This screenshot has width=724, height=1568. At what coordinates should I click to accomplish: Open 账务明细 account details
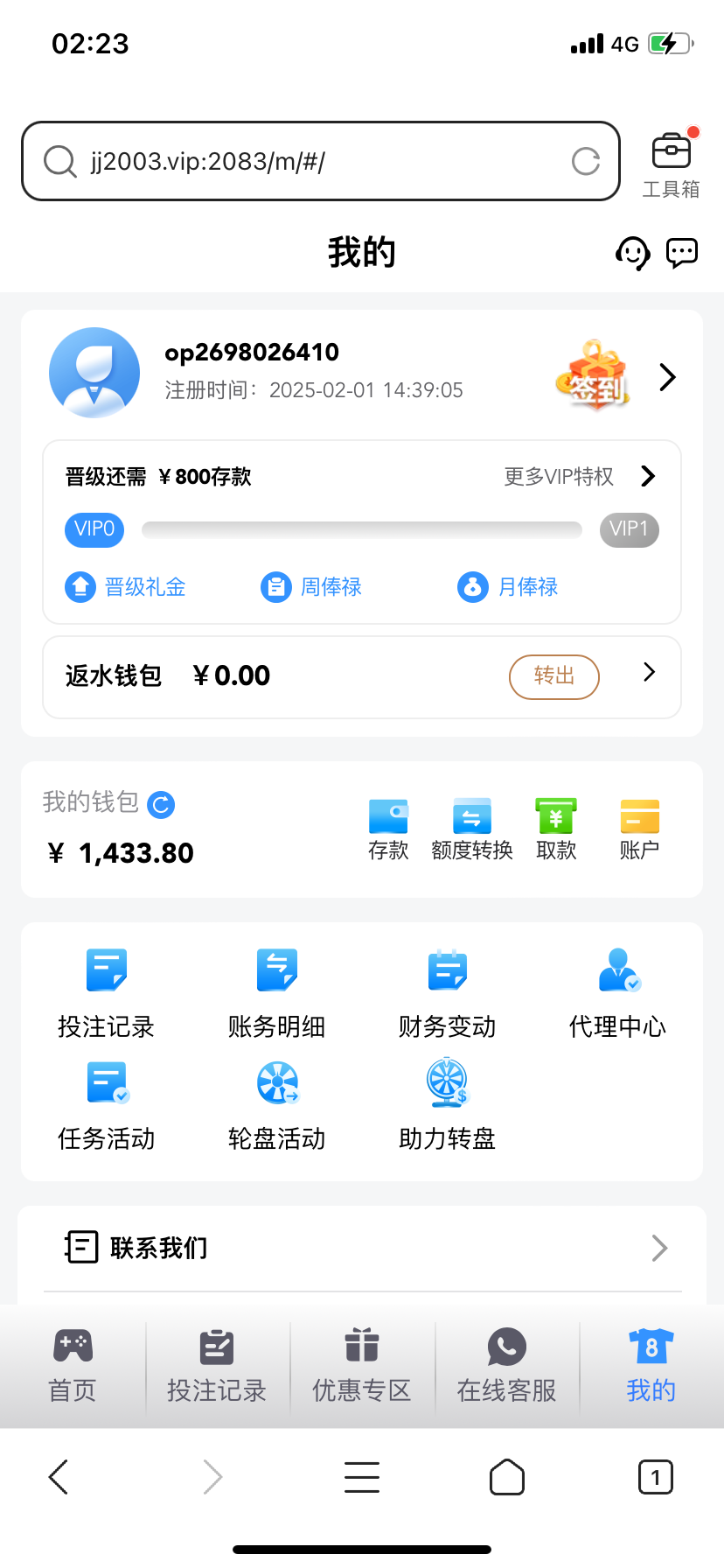(x=276, y=993)
